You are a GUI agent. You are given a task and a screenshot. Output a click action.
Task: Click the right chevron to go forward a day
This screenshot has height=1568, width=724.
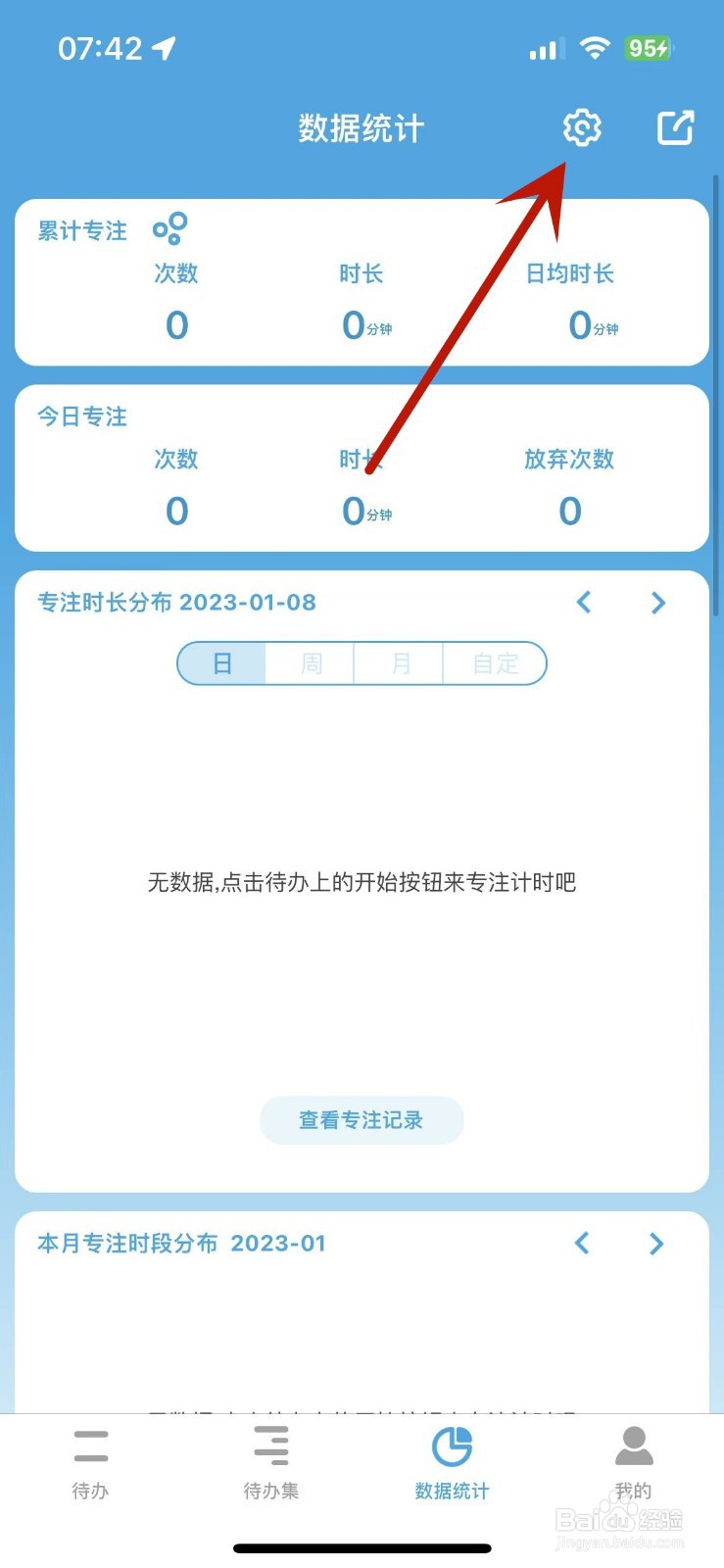point(657,603)
